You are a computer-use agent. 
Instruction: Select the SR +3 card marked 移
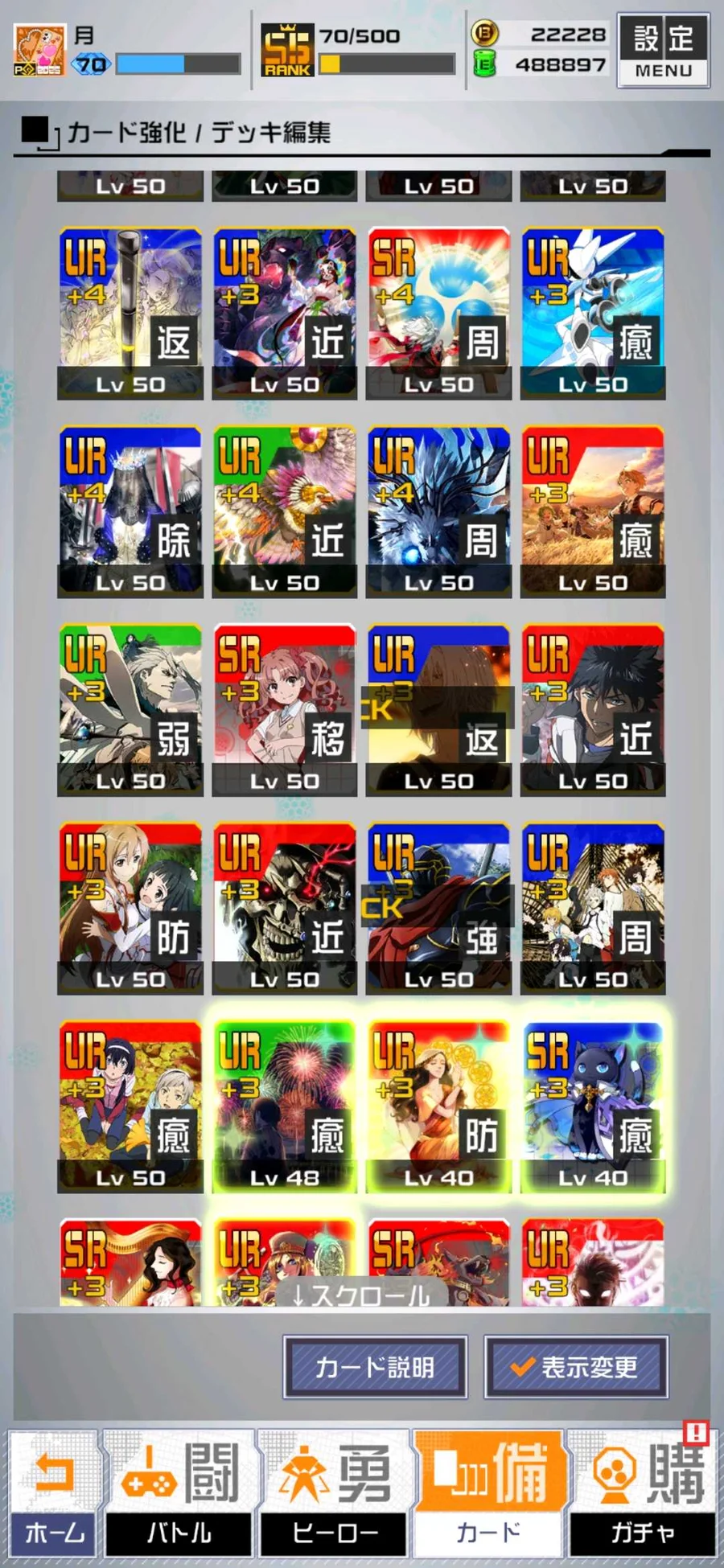coord(285,710)
